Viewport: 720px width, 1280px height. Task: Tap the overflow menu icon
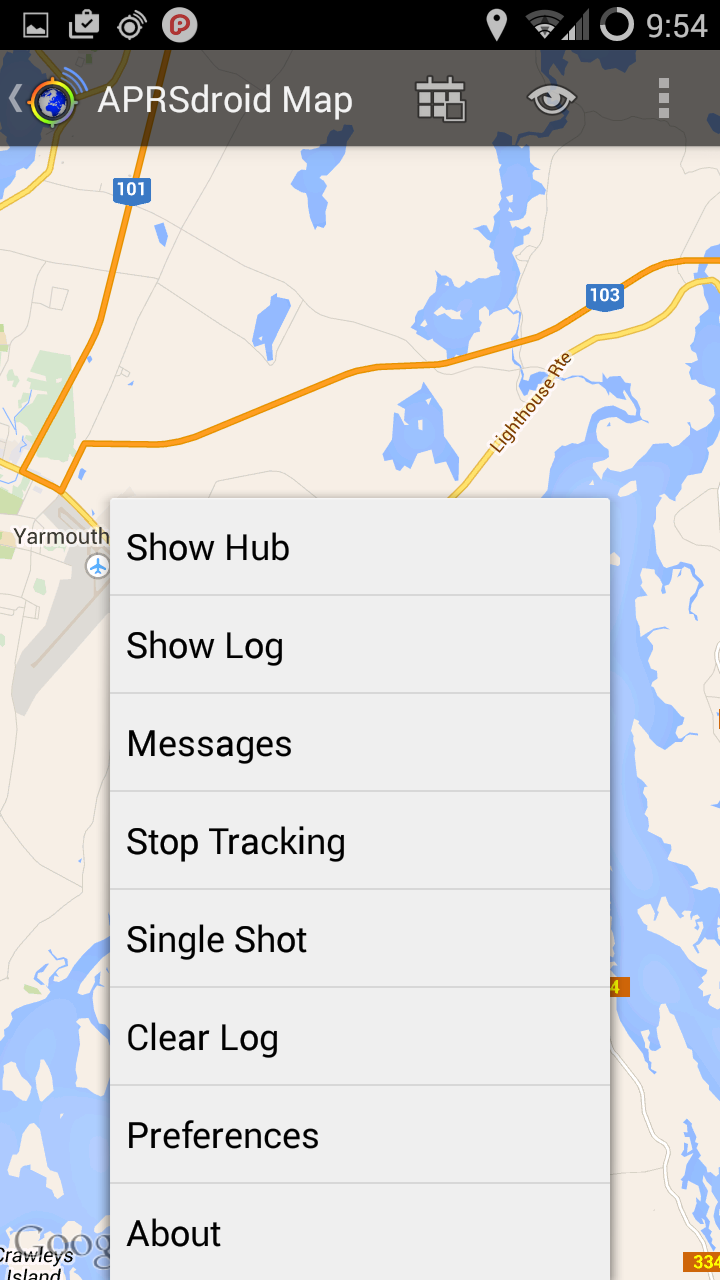(x=663, y=99)
